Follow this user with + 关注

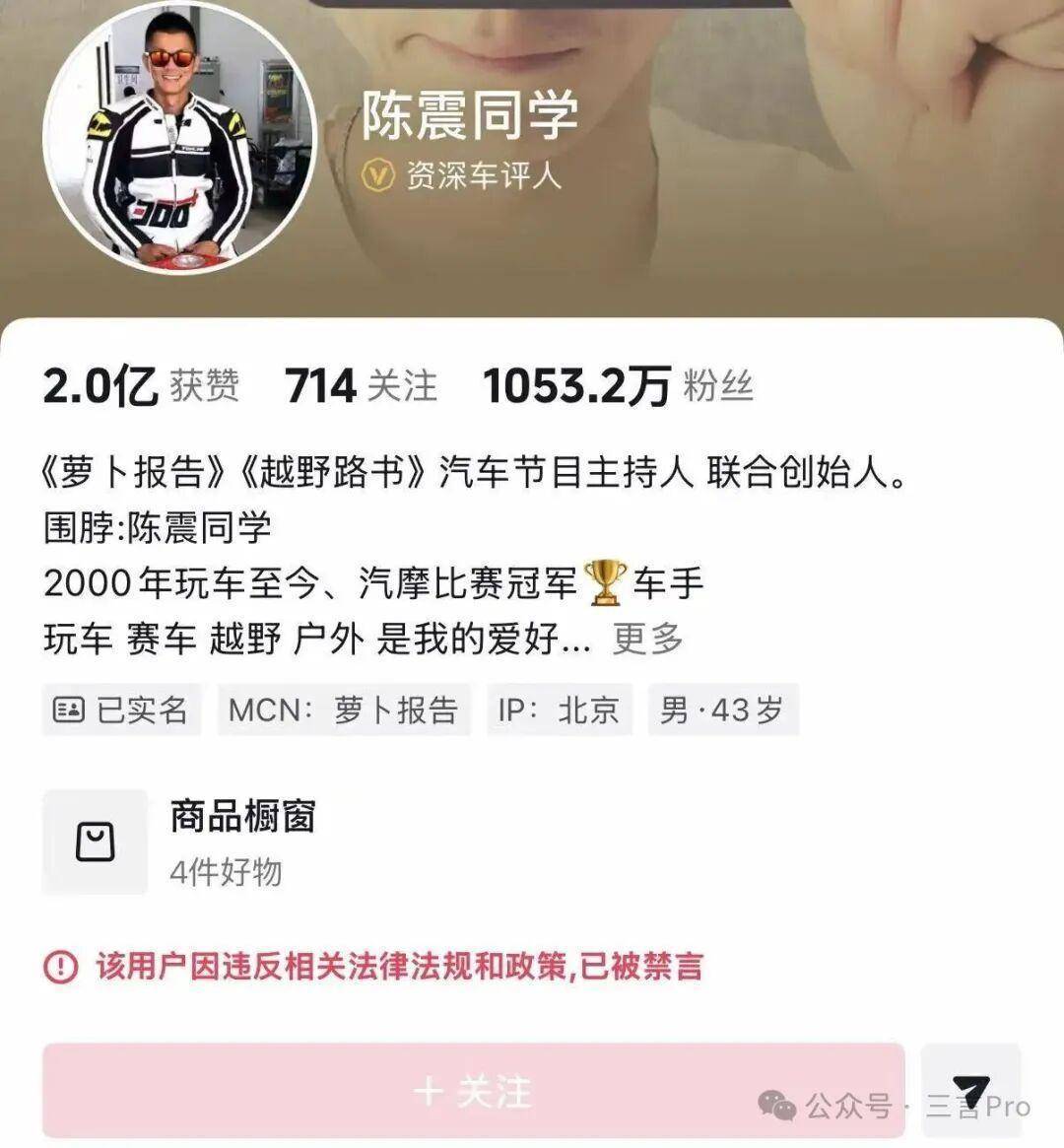point(473,1091)
